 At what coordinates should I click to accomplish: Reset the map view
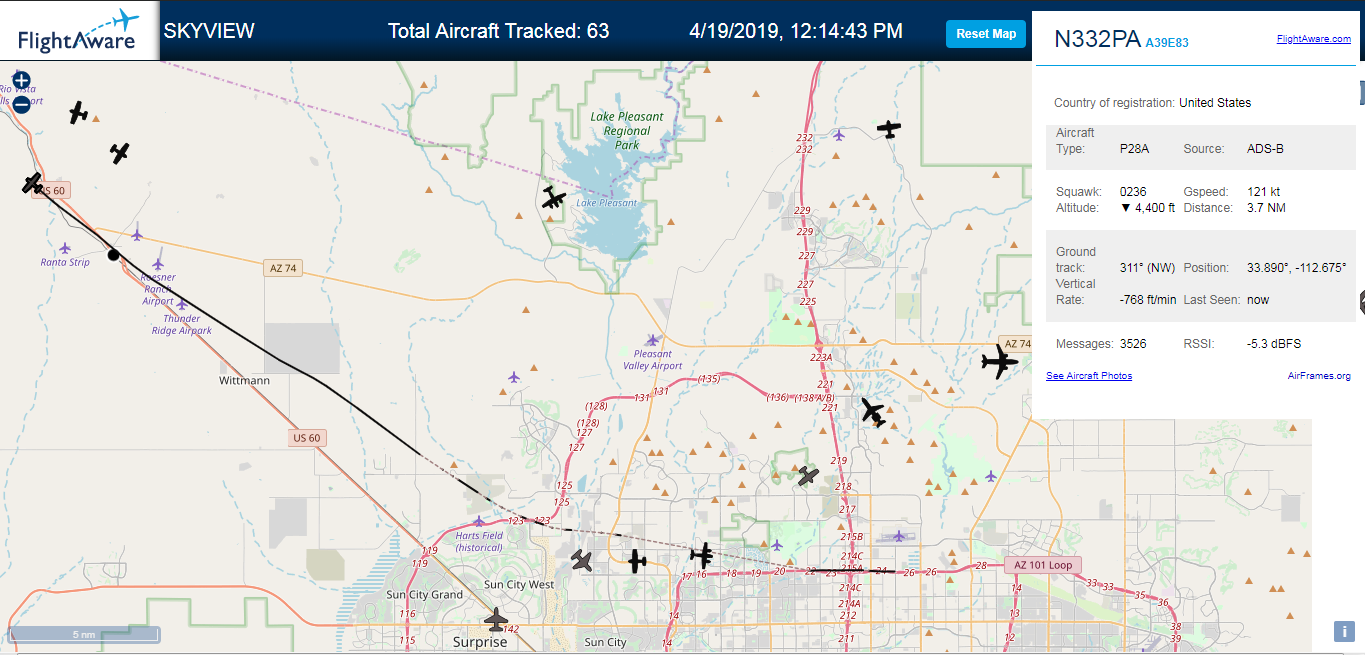click(986, 33)
